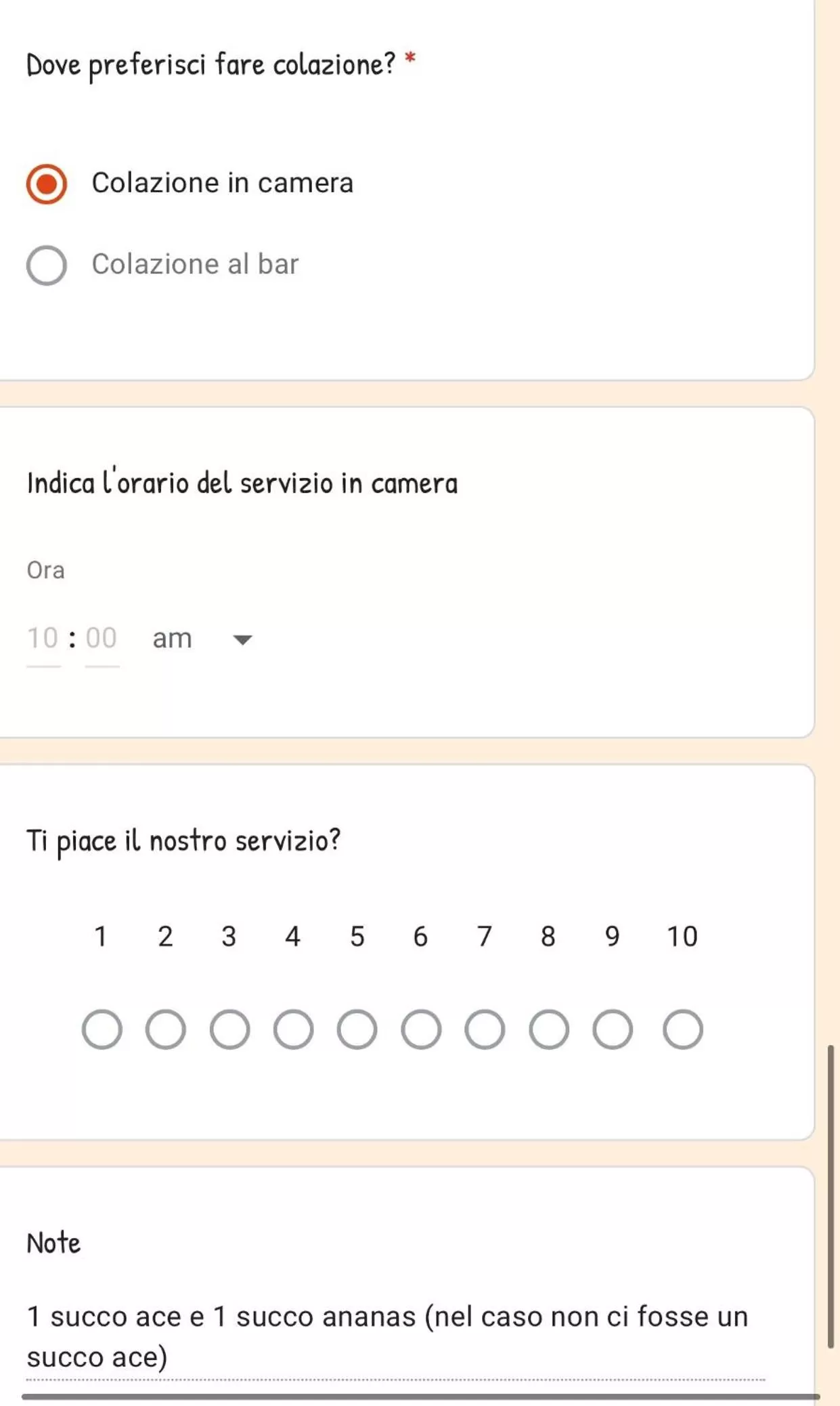Rate the service 2

(166, 1029)
